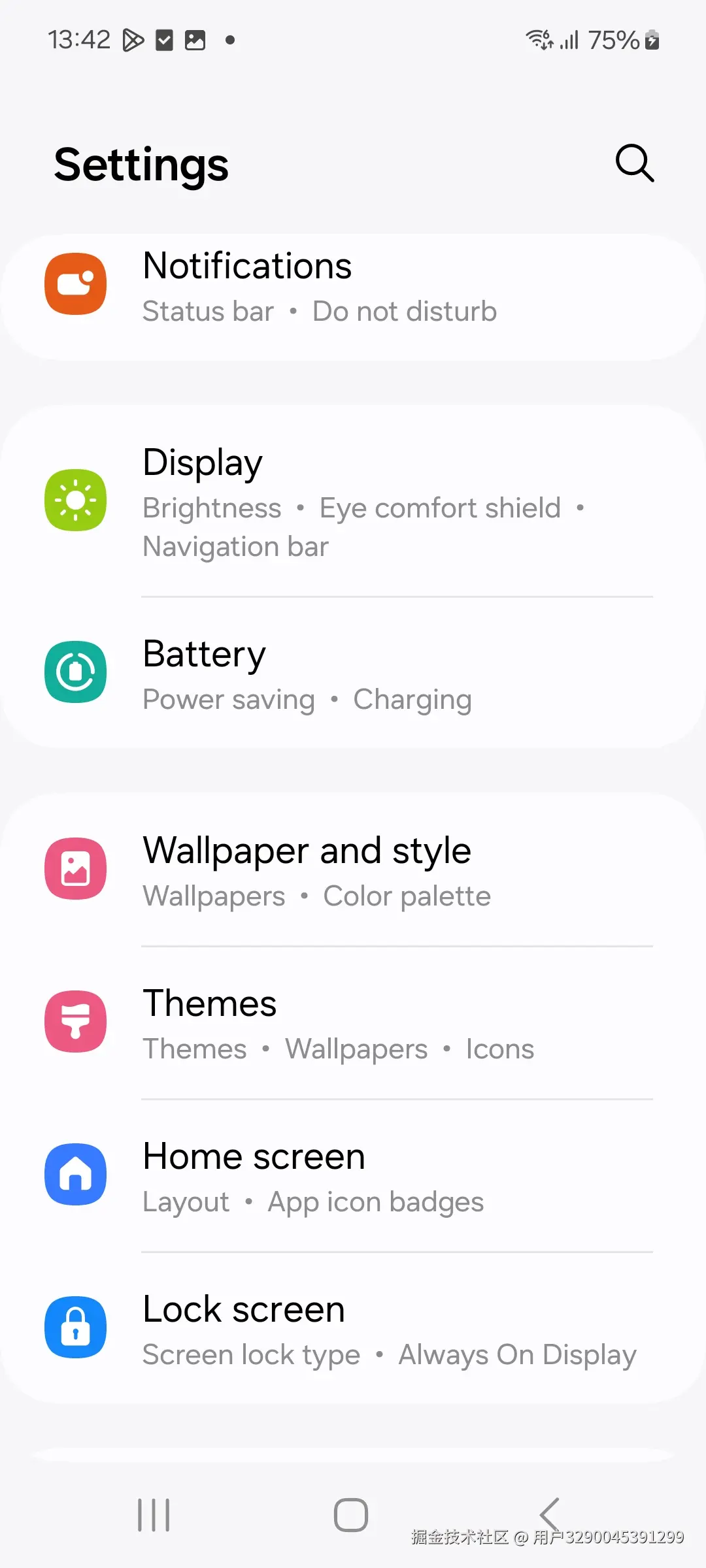
Task: Open Color palette customization
Action: coord(406,896)
